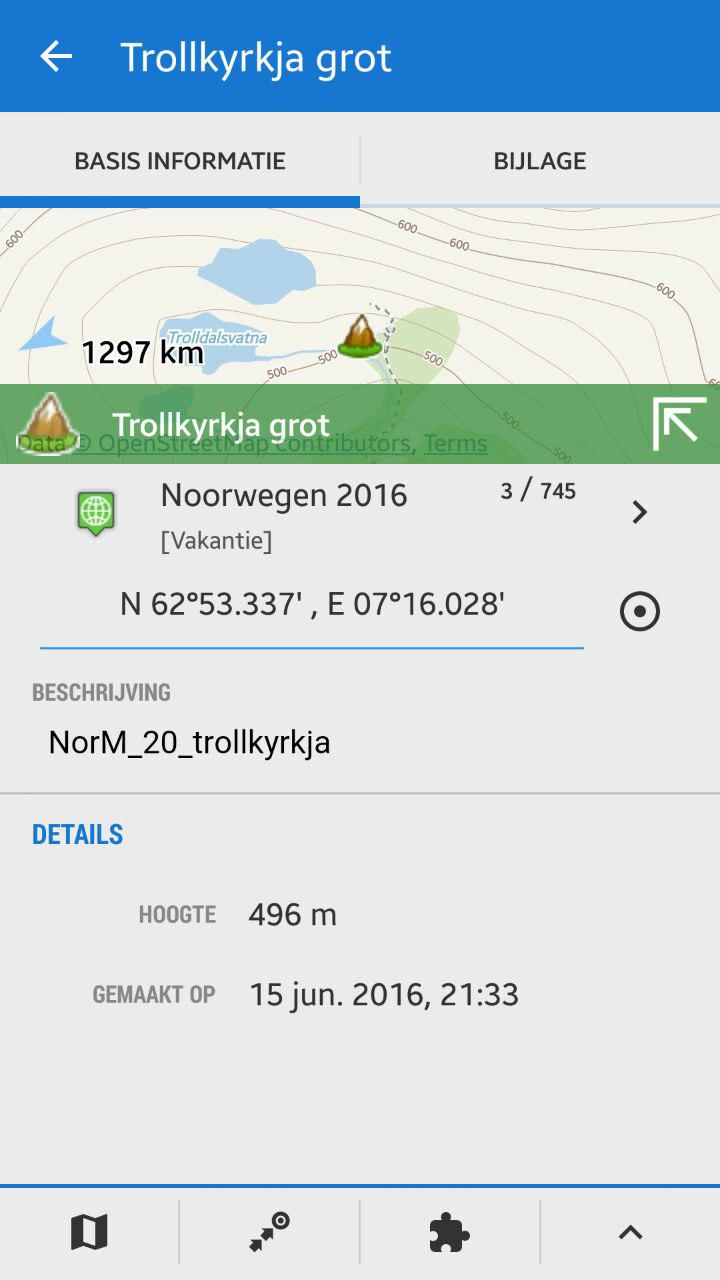Select the Basis informatie tab
Screen dimensions: 720x1280
pyautogui.click(x=180, y=161)
